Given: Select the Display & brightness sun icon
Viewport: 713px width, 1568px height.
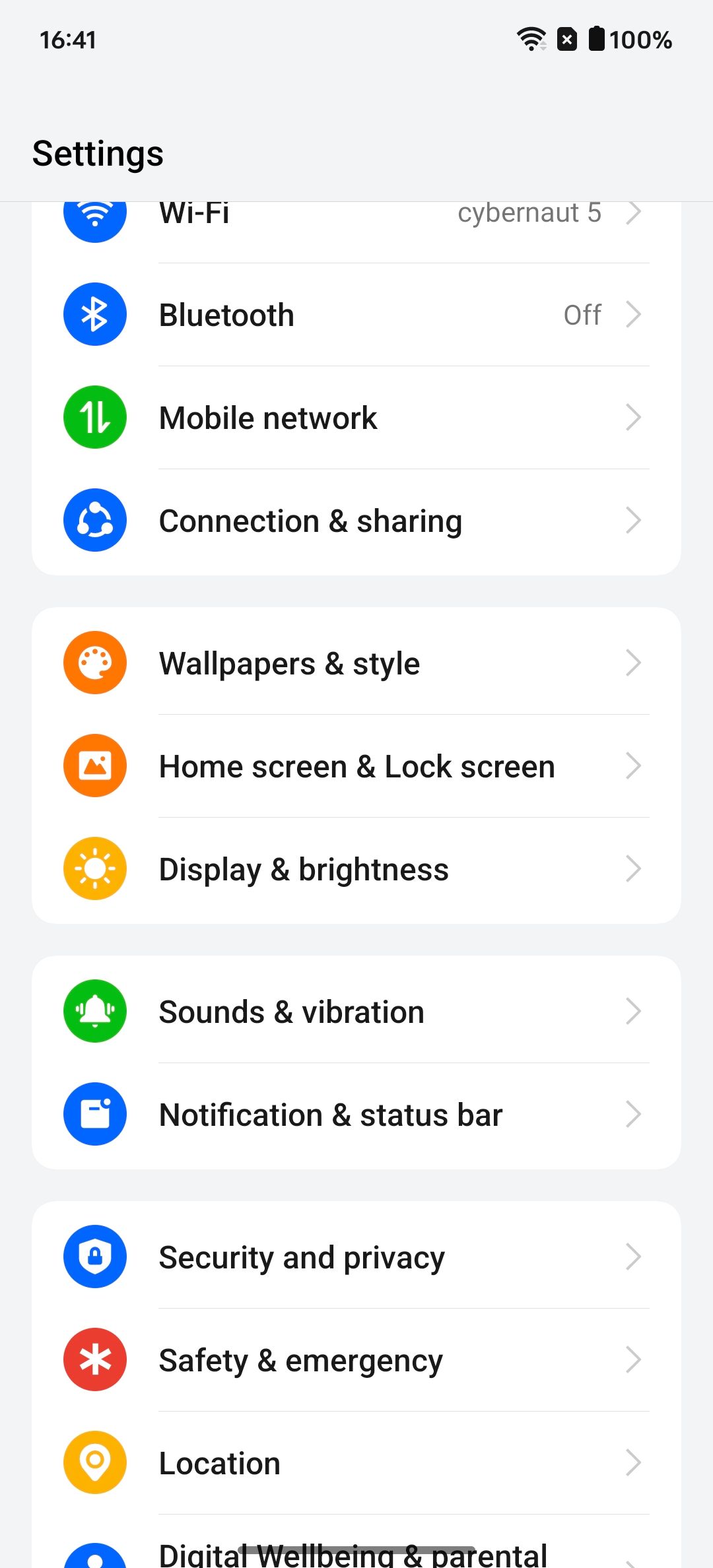Looking at the screenshot, I should point(94,868).
